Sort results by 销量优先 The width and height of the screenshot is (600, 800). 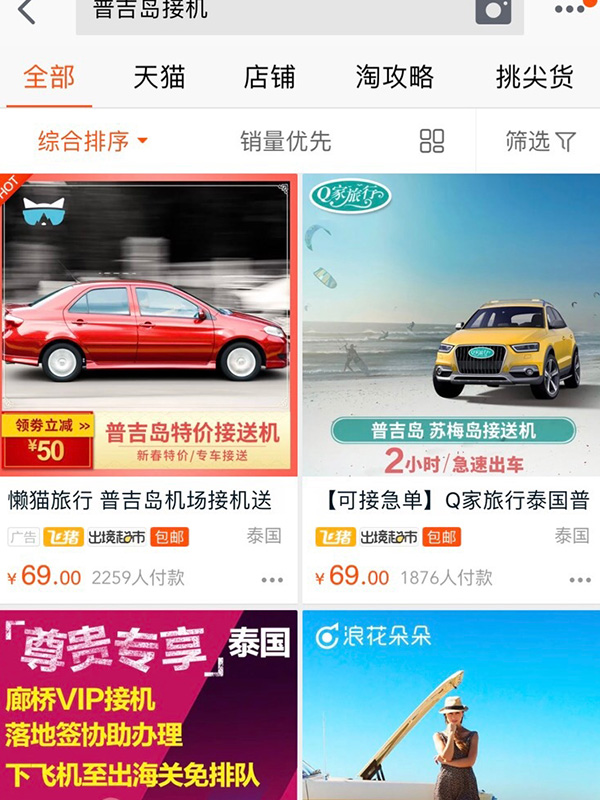click(x=285, y=141)
